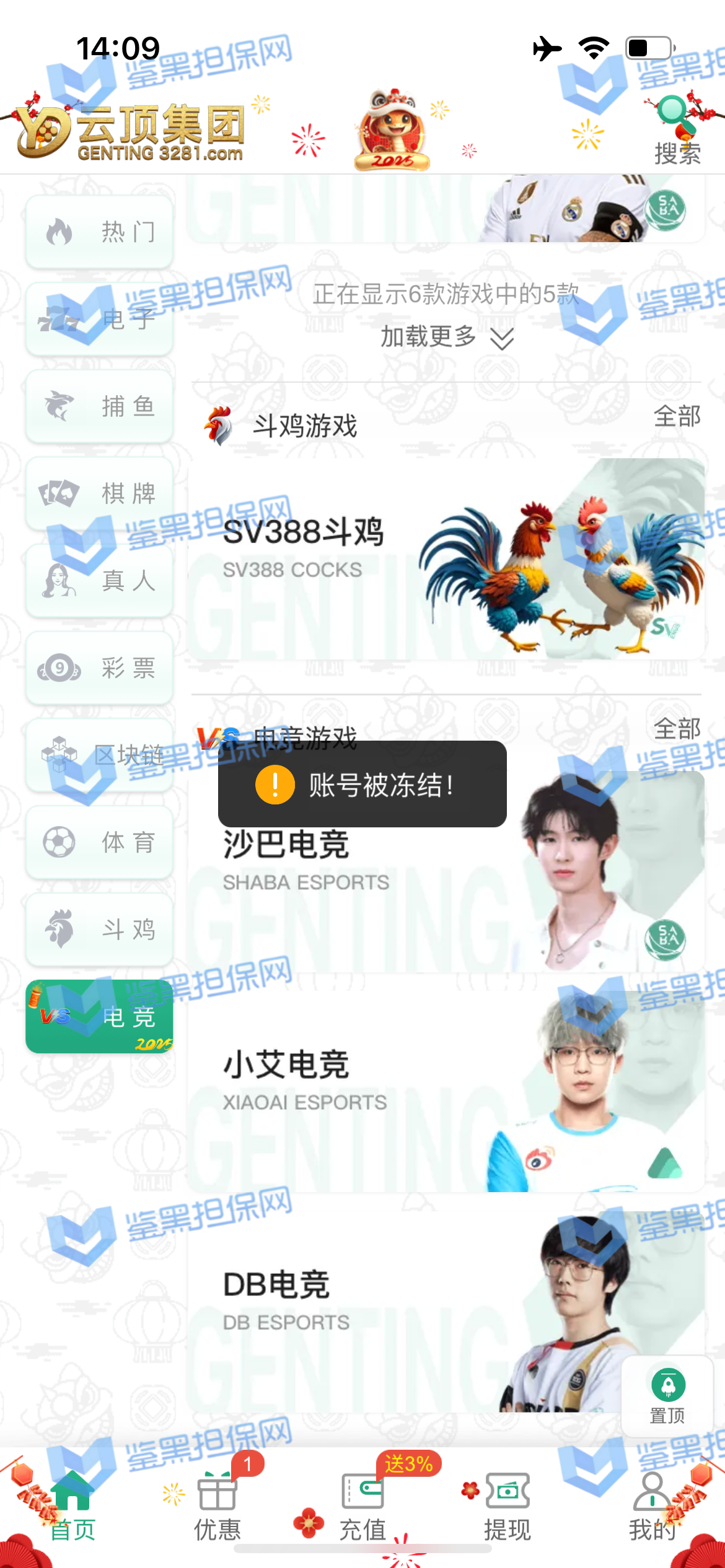Select the 彩票 category
This screenshot has width=725, height=1568.
point(99,668)
